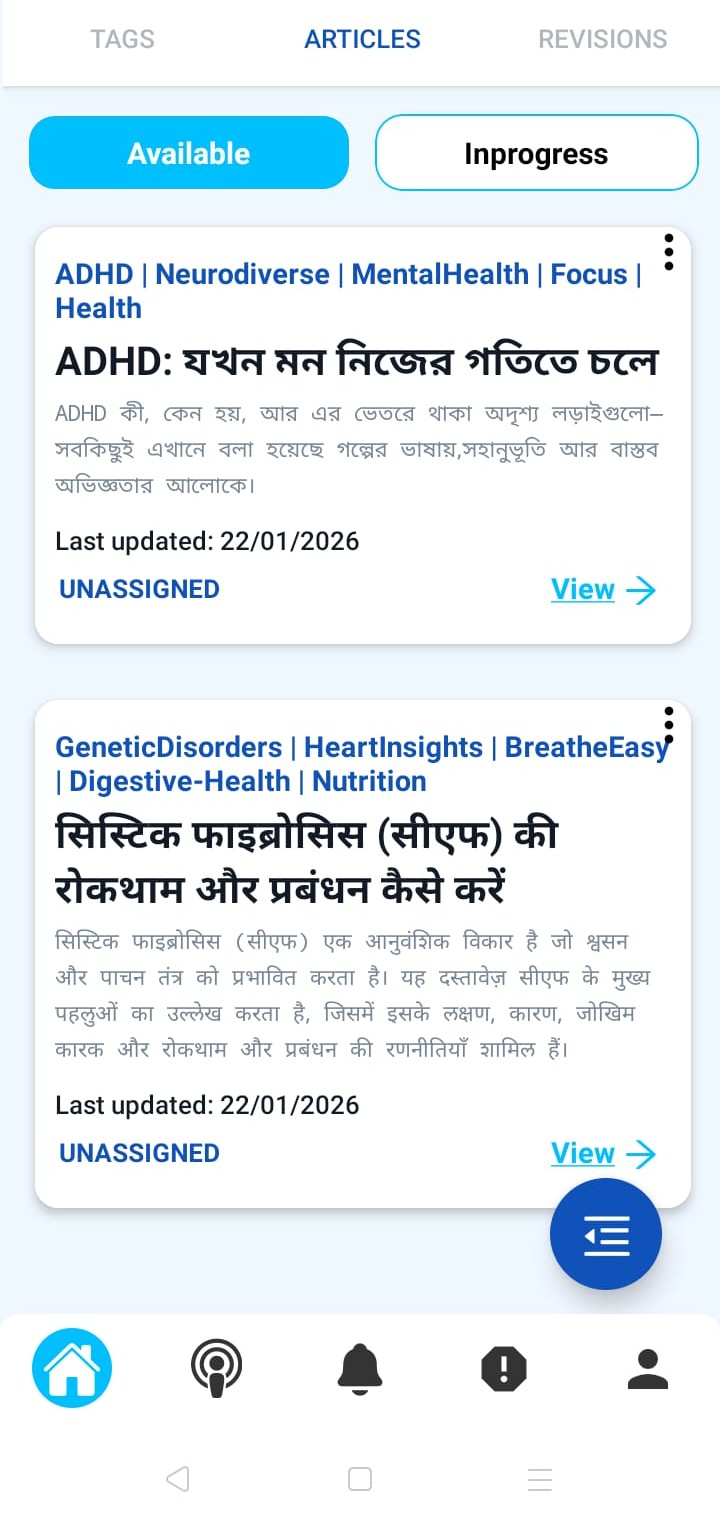Switch to the REVISIONS tab

pos(602,39)
